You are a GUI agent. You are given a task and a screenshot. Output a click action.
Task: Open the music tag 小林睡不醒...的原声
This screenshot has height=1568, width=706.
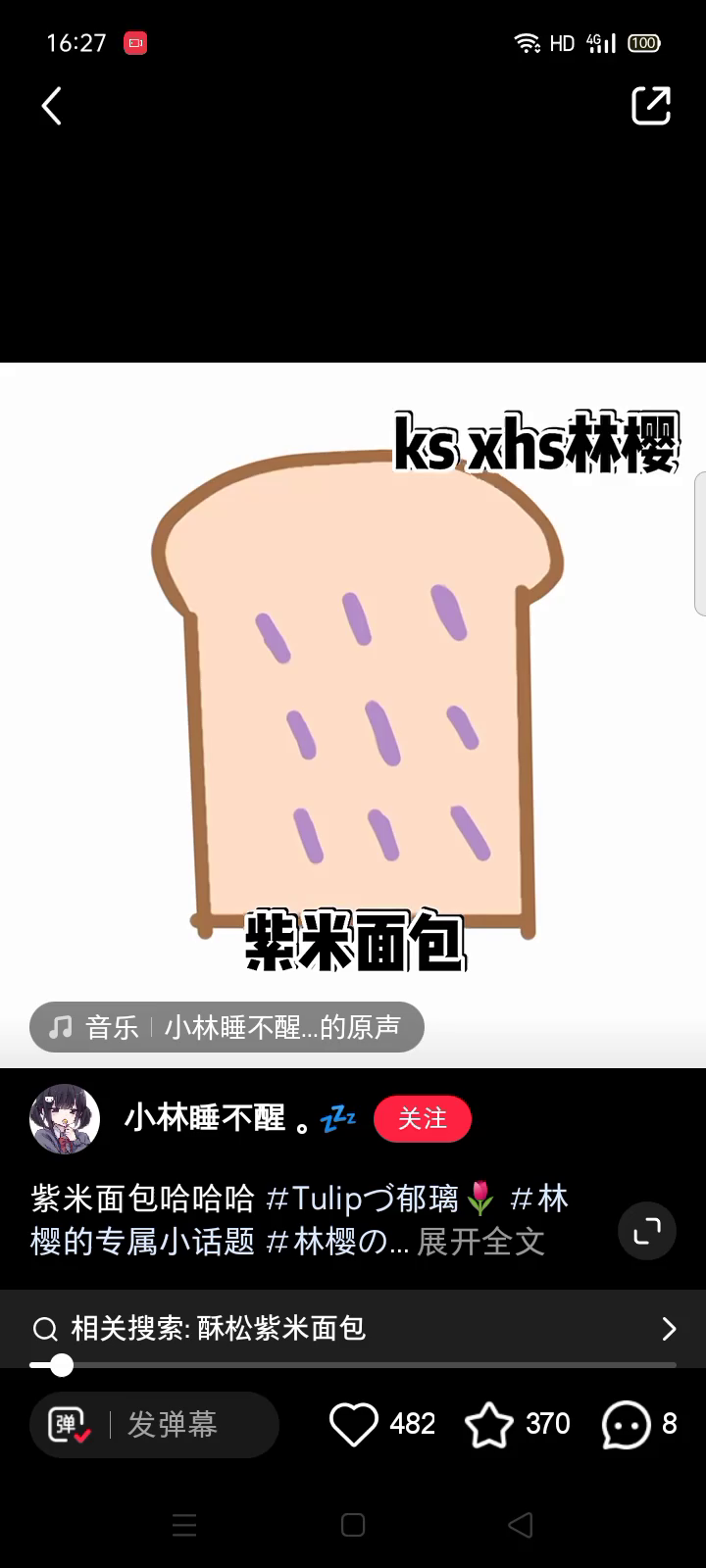tap(227, 1027)
